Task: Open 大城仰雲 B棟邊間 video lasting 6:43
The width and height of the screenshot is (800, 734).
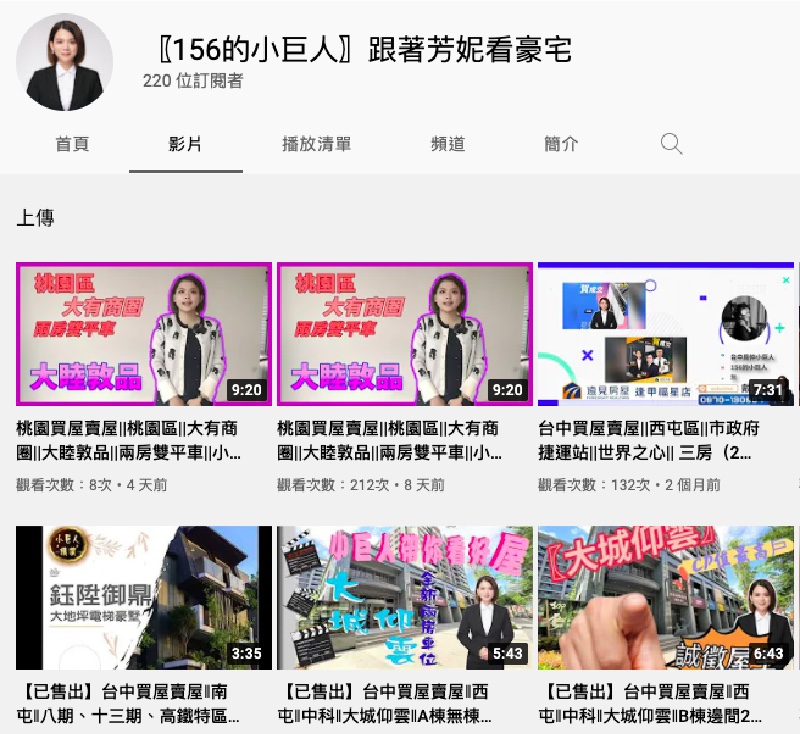Action: [666, 598]
